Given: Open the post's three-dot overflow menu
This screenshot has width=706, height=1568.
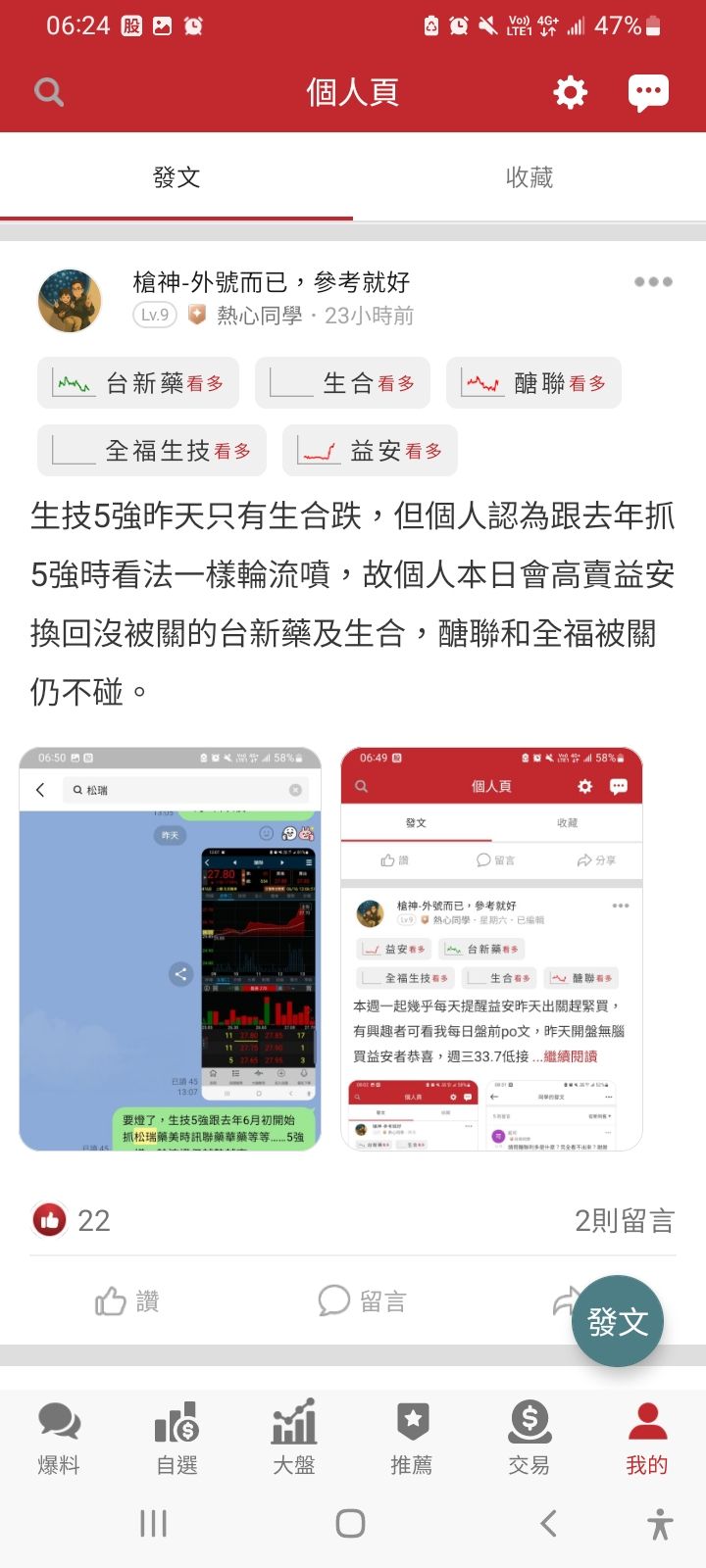Looking at the screenshot, I should 653,281.
